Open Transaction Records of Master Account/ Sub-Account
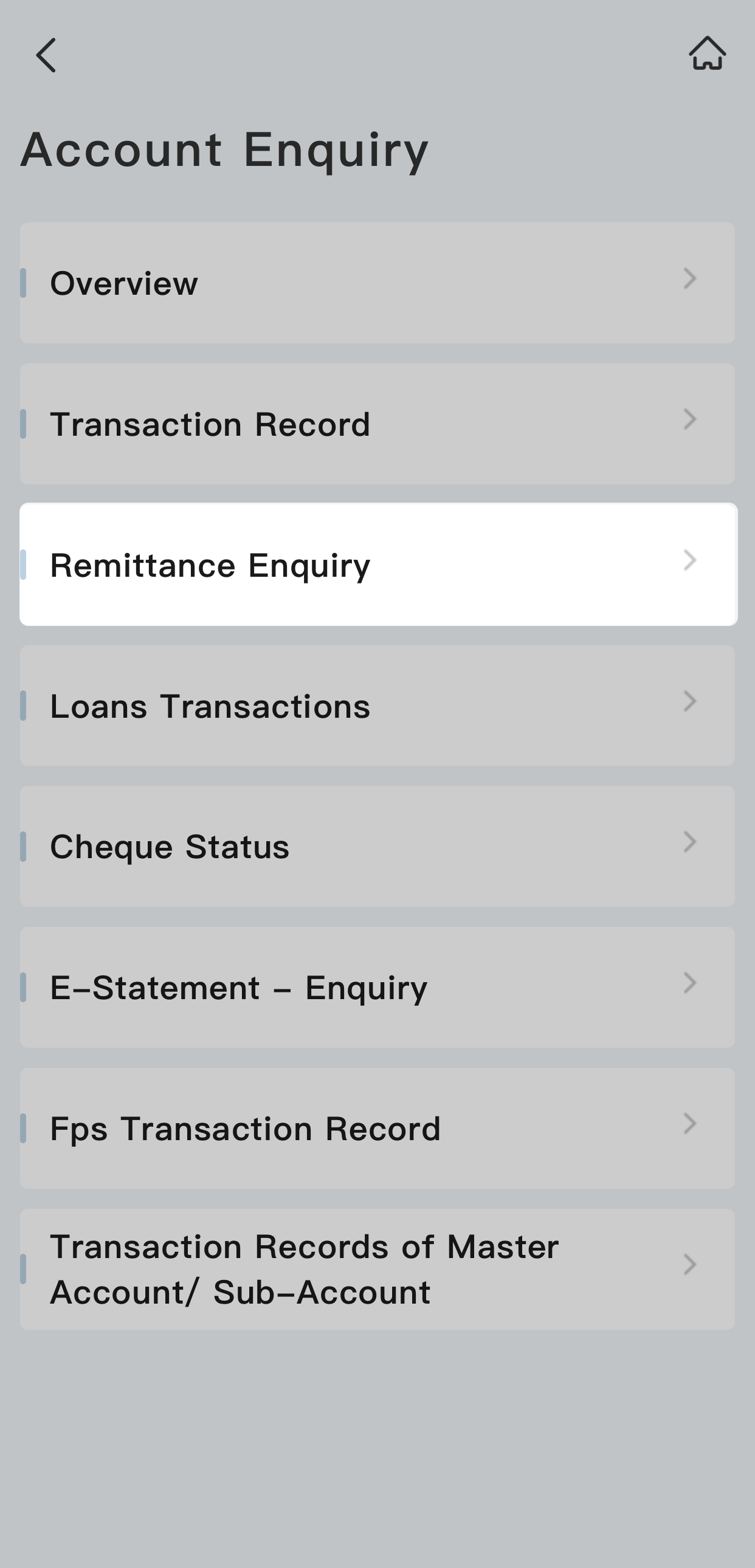This screenshot has width=755, height=1568. point(377,1269)
